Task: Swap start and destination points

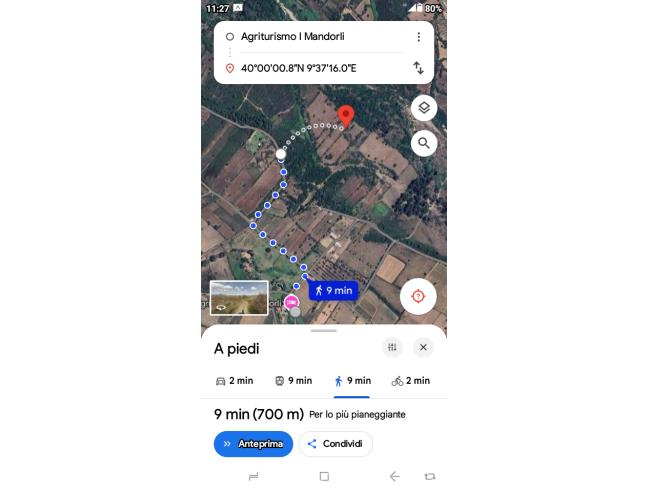Action: 418,68
